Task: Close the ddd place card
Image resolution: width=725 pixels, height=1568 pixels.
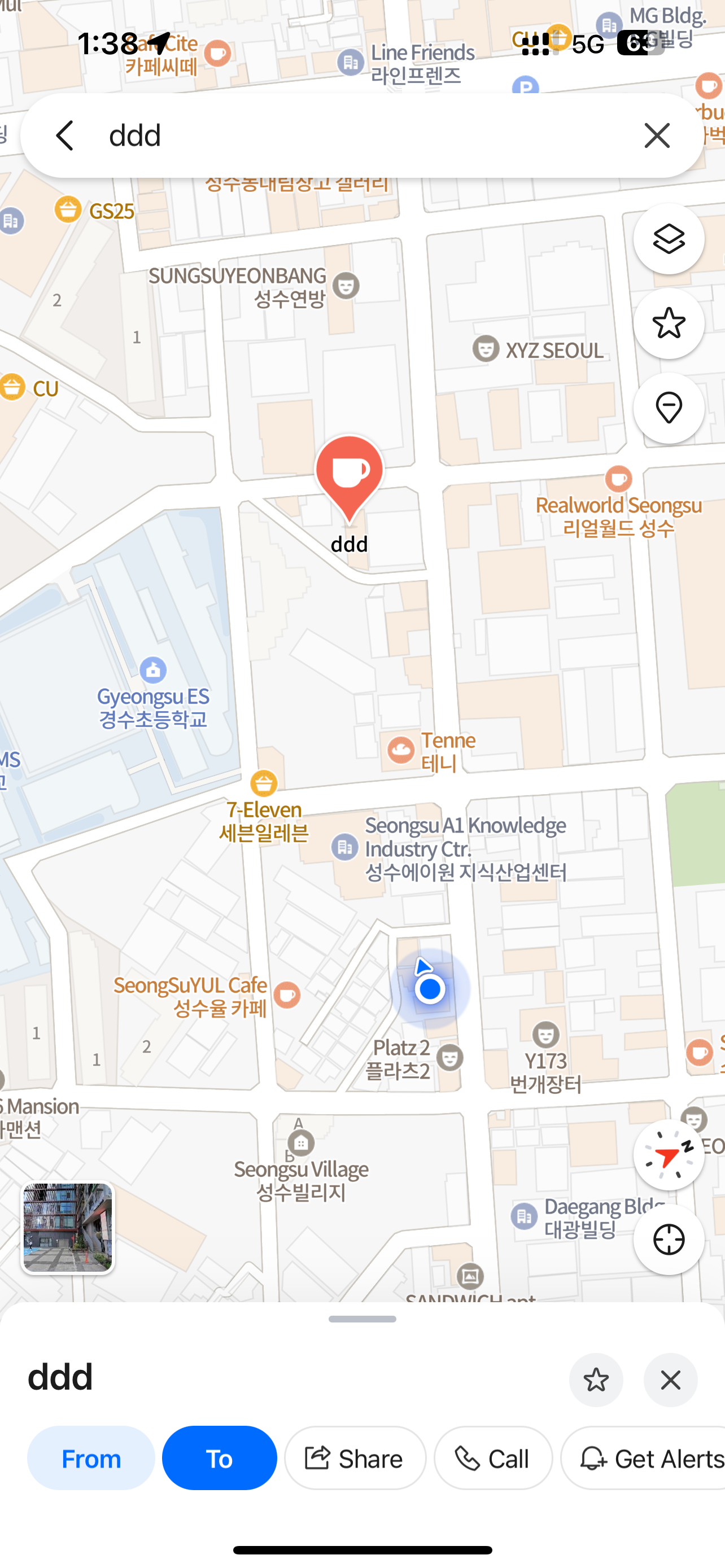Action: point(670,1380)
